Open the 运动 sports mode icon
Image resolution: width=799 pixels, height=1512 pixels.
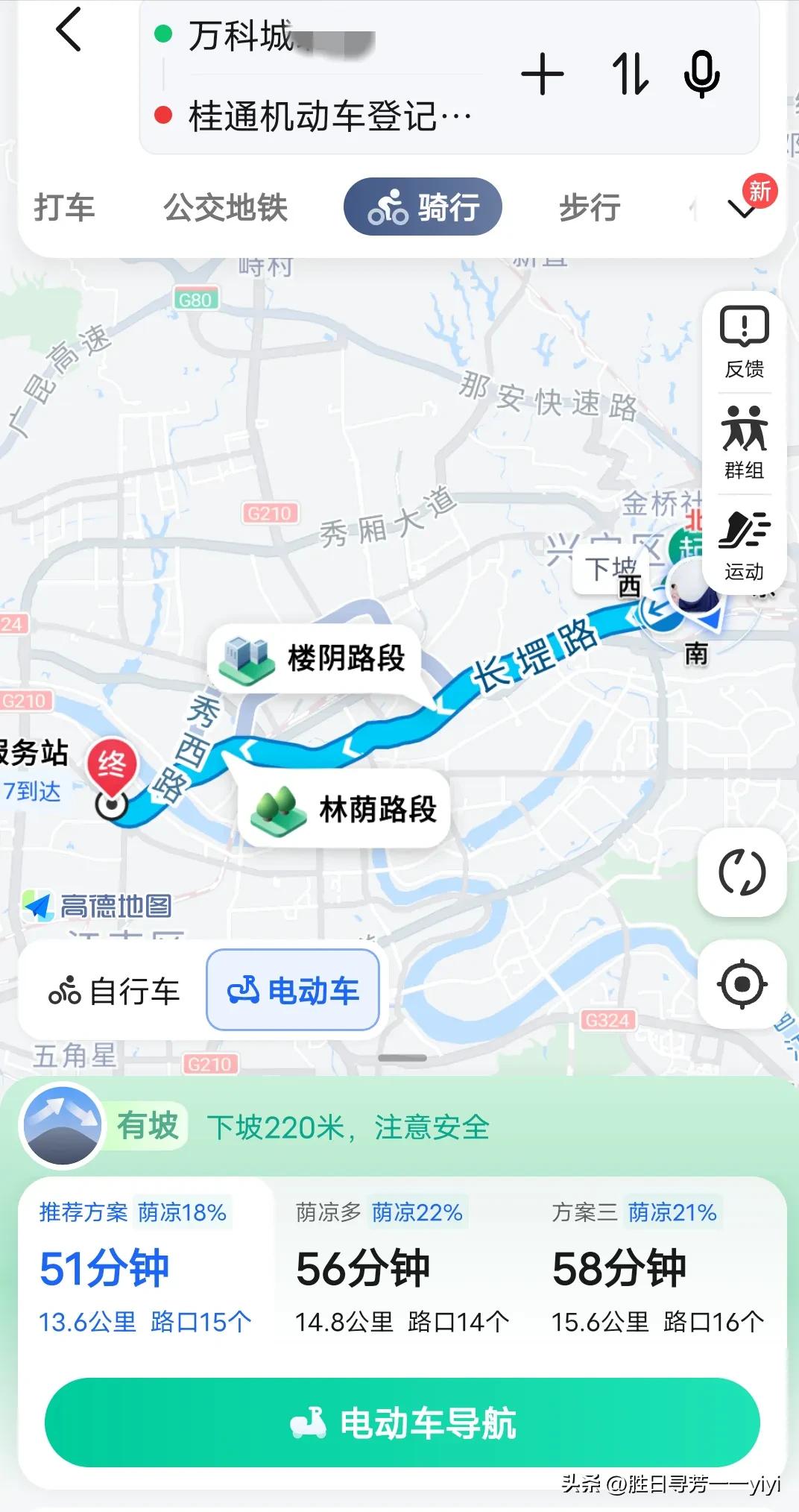[x=742, y=548]
